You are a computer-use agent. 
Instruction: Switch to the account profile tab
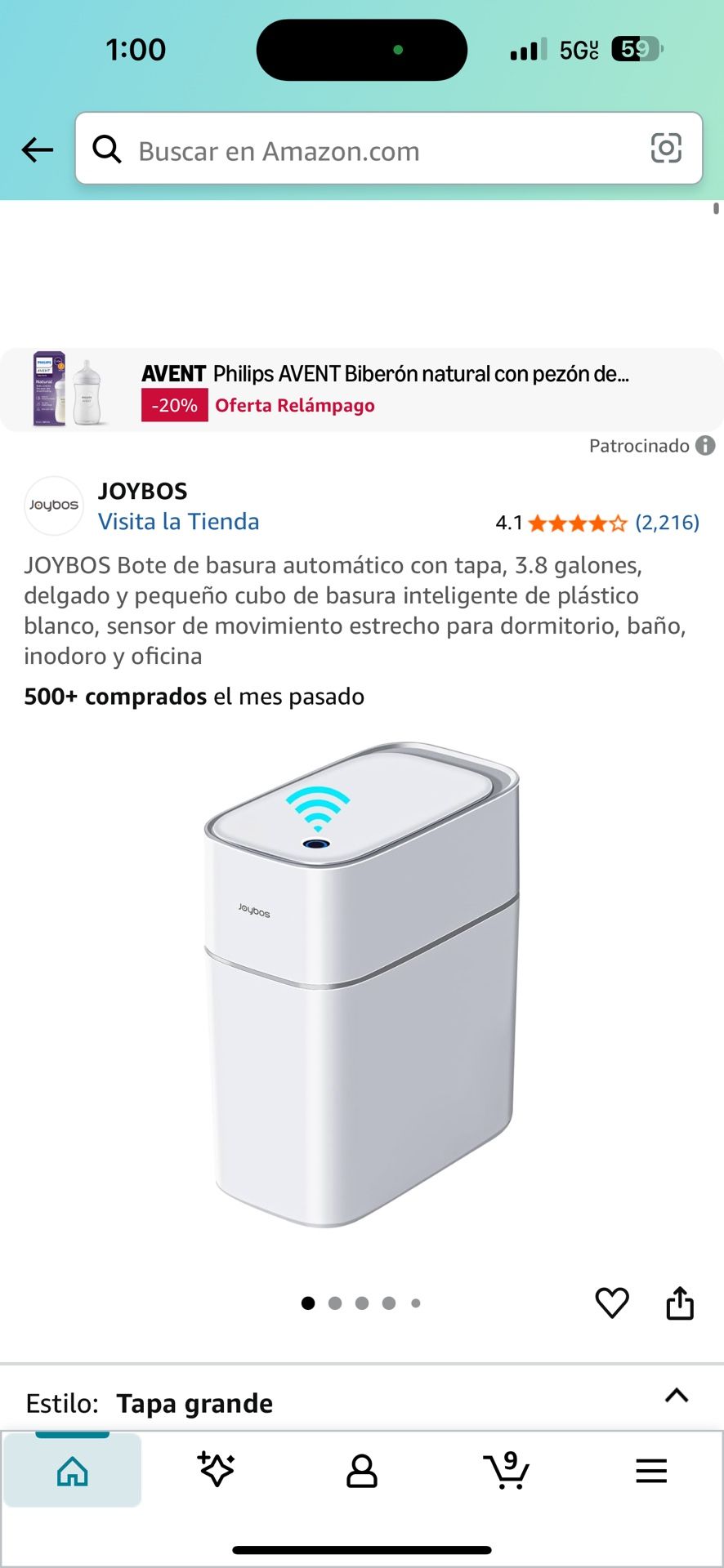tap(361, 1472)
